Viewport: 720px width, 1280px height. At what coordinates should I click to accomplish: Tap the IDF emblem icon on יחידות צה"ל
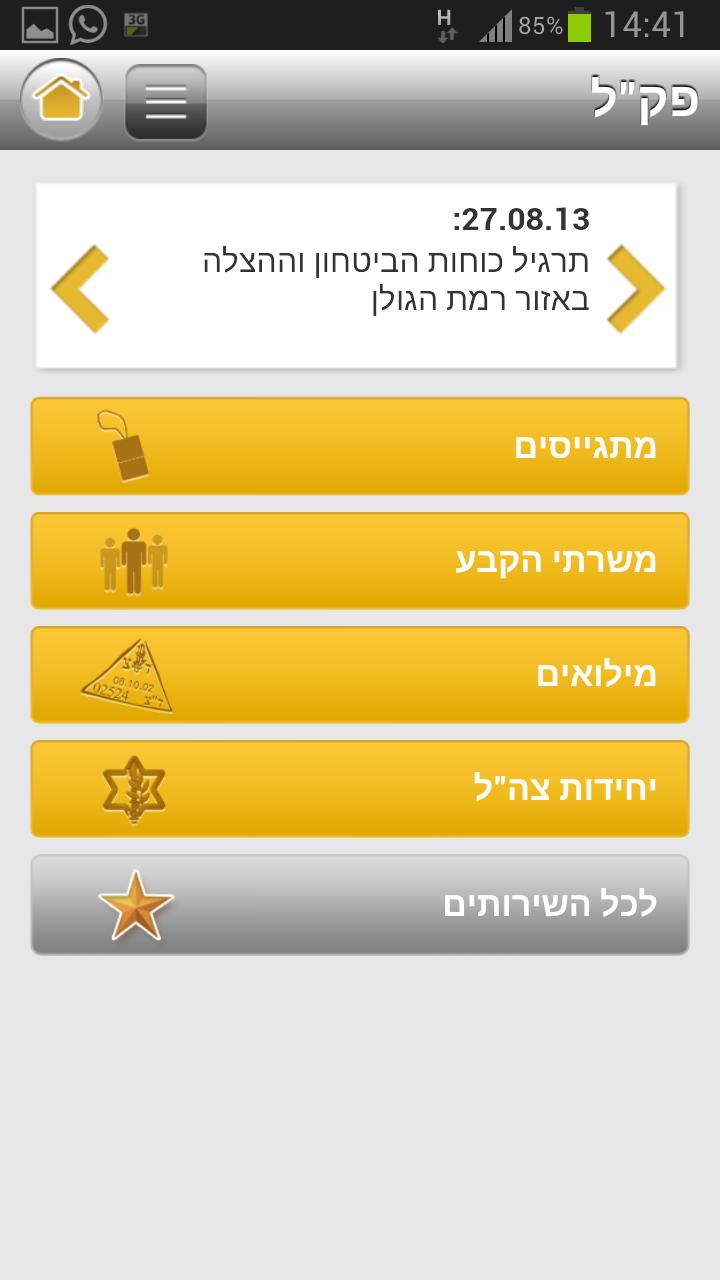click(x=133, y=789)
